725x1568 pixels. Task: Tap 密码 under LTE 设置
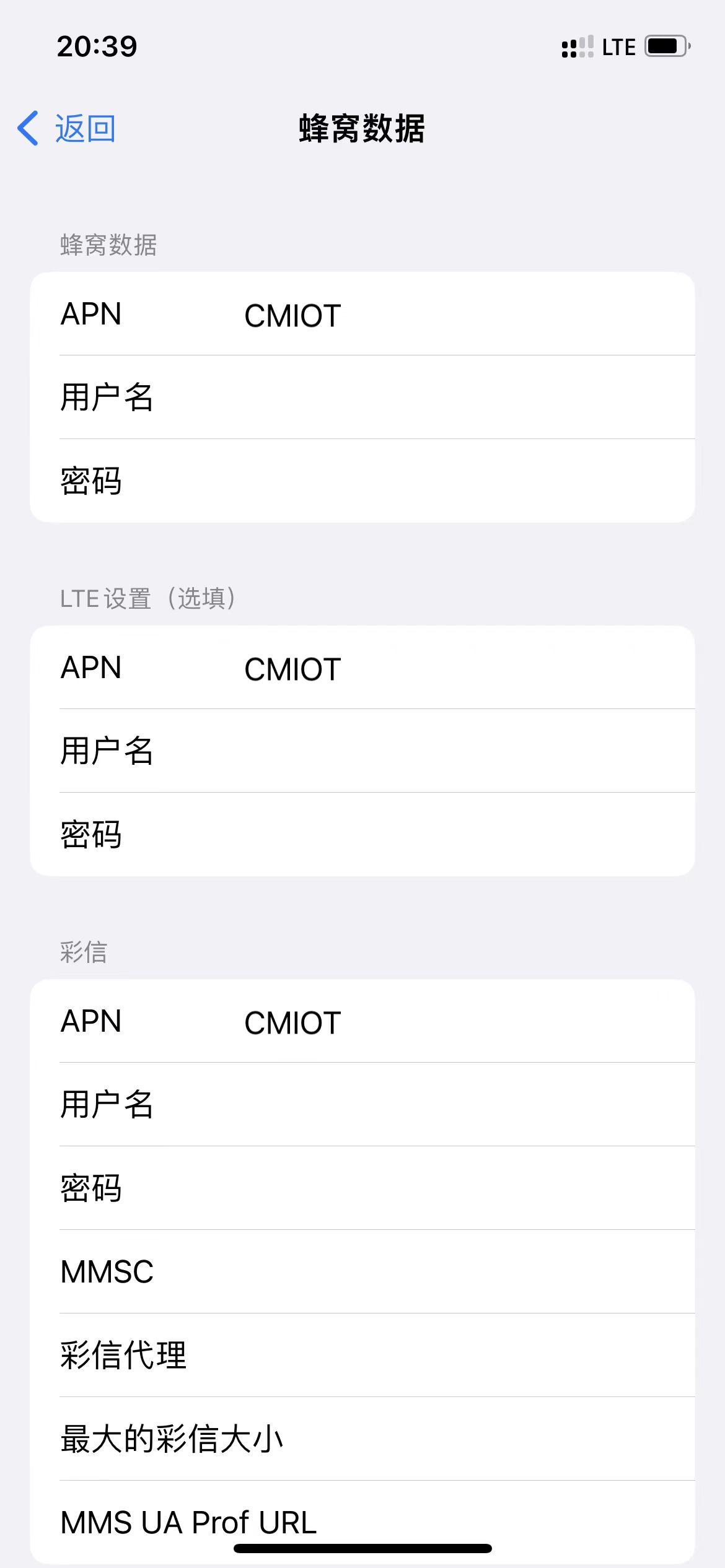pyautogui.click(x=362, y=835)
